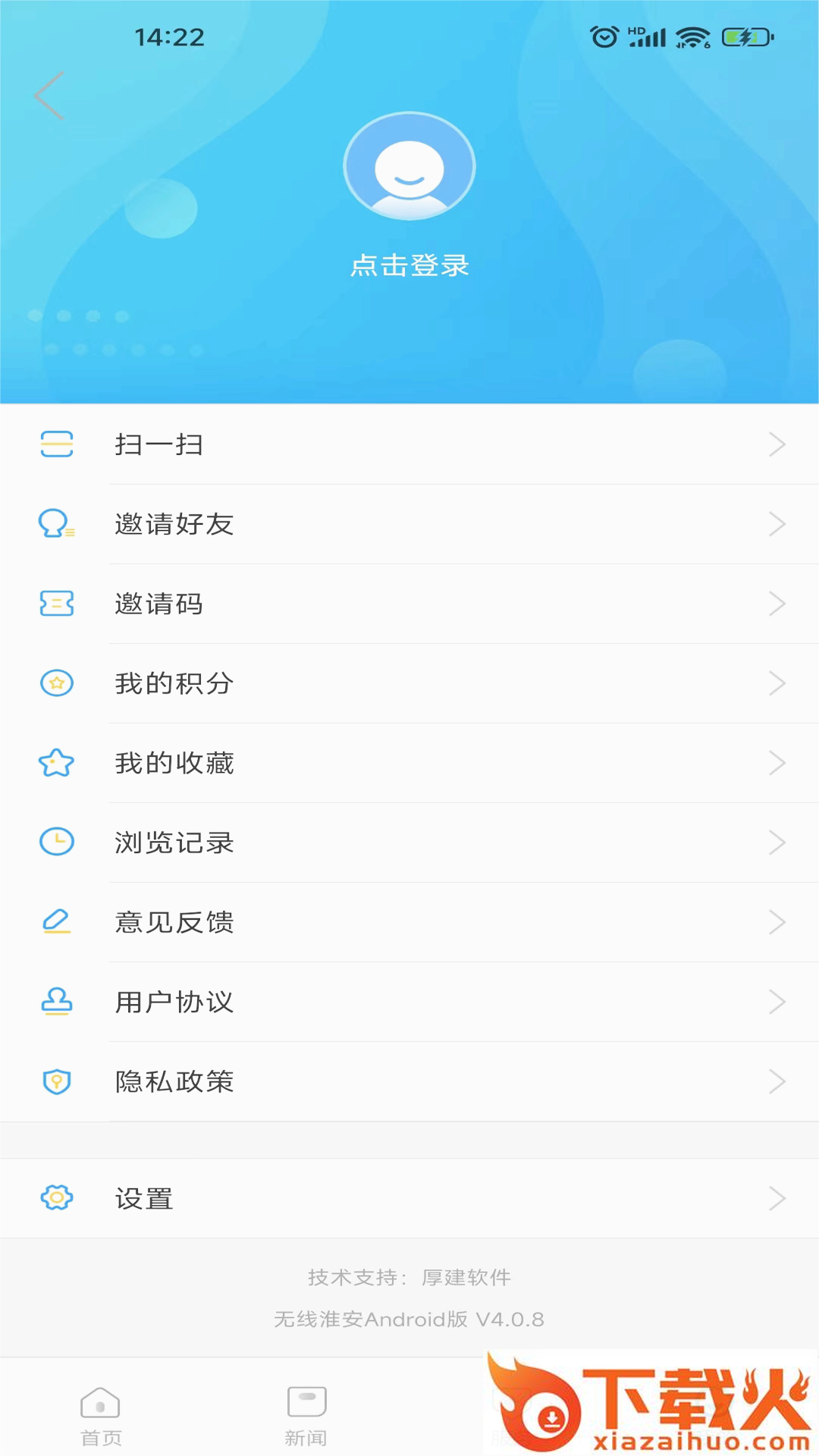Viewport: 819px width, 1456px height.
Task: Open 我的收藏 favorites
Action: coord(409,763)
